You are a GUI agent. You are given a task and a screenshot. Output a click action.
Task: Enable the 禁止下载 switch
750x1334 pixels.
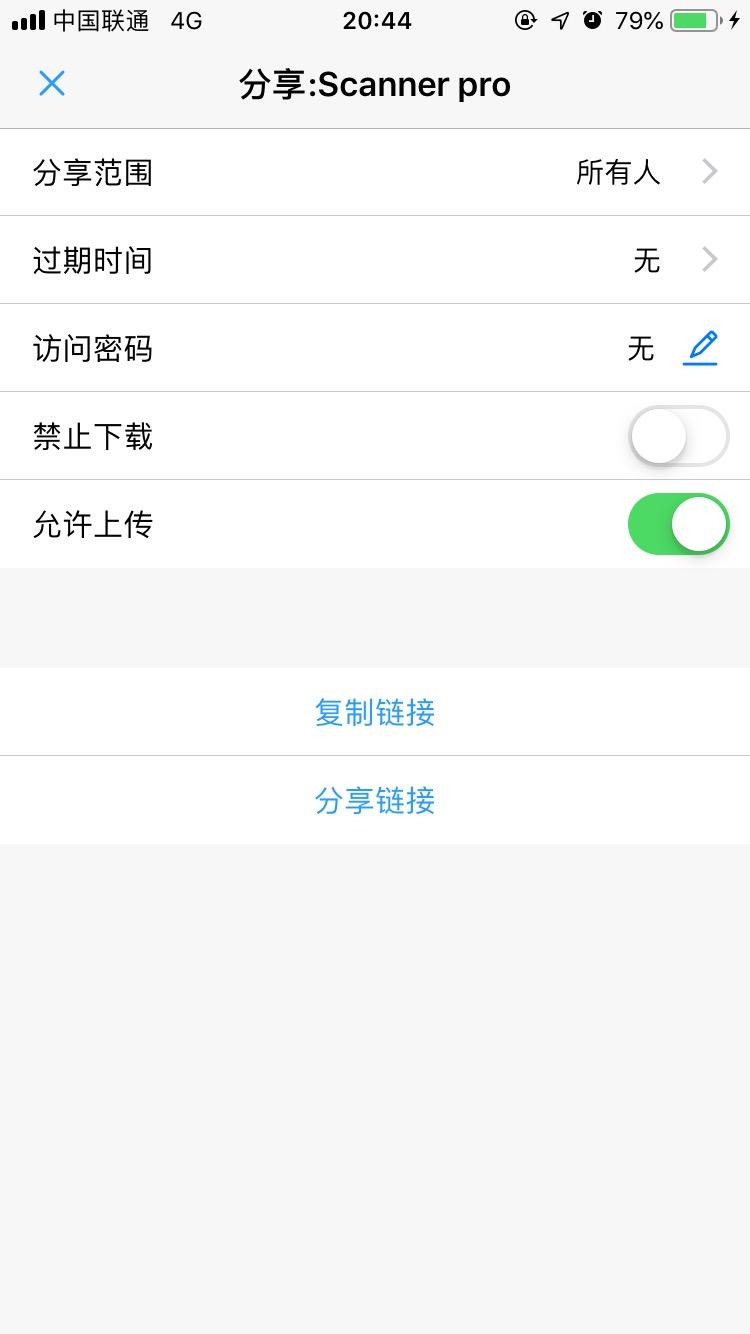679,436
